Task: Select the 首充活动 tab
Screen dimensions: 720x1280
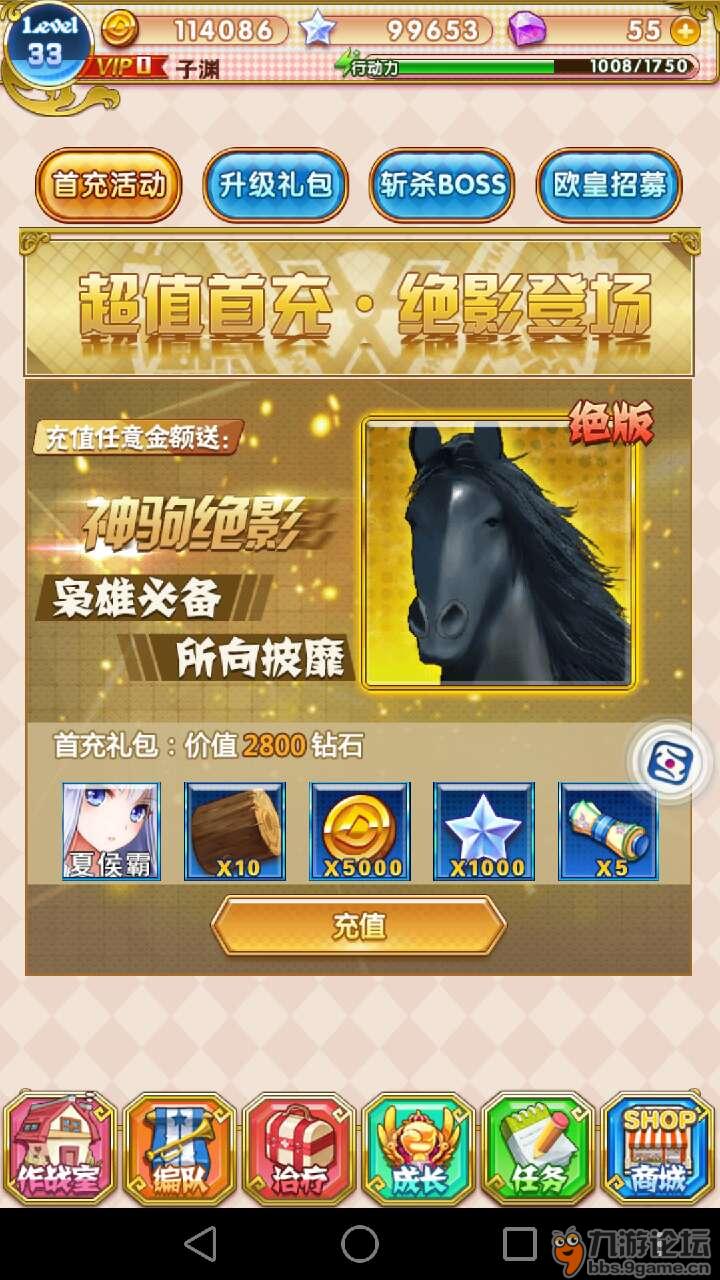Action: pyautogui.click(x=108, y=185)
